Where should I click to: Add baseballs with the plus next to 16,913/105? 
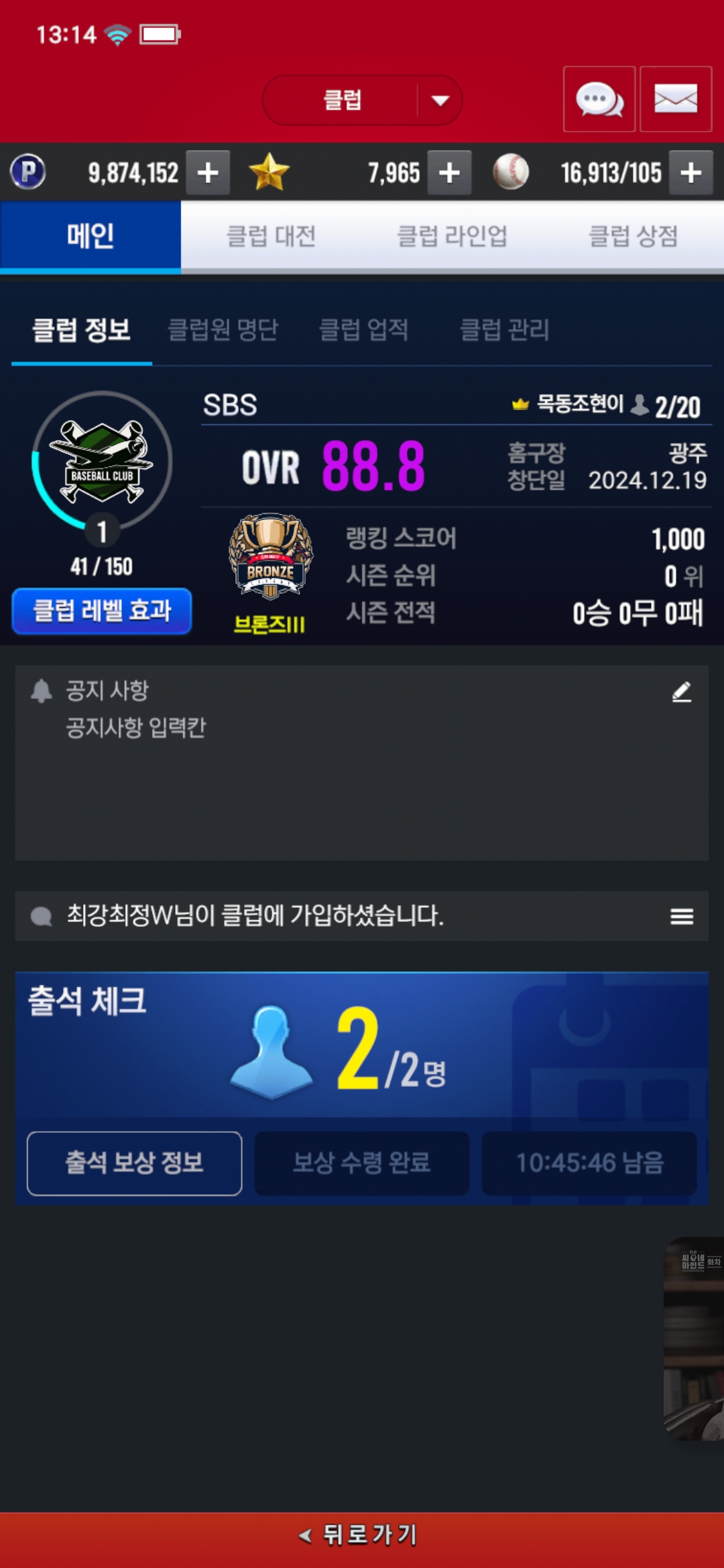(x=691, y=173)
